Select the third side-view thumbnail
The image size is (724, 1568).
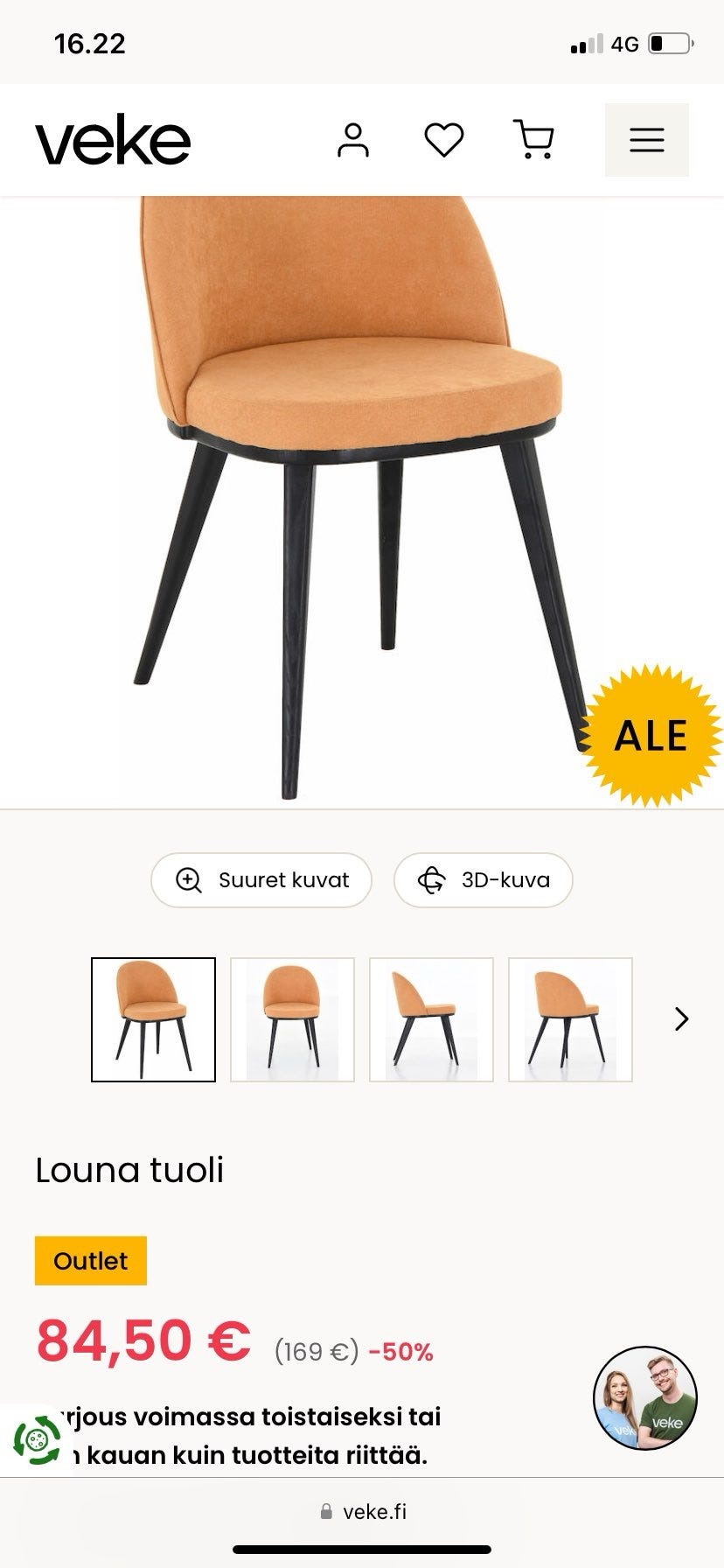pos(431,1019)
